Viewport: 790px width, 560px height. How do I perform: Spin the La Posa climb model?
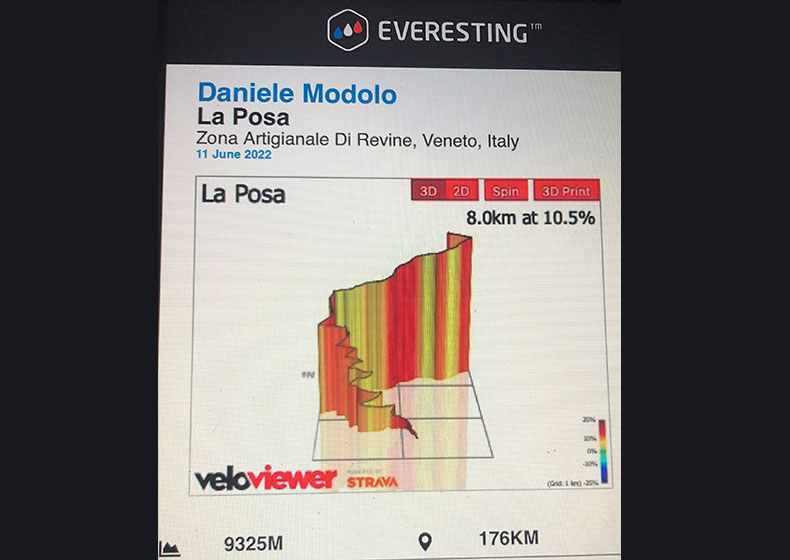click(506, 191)
